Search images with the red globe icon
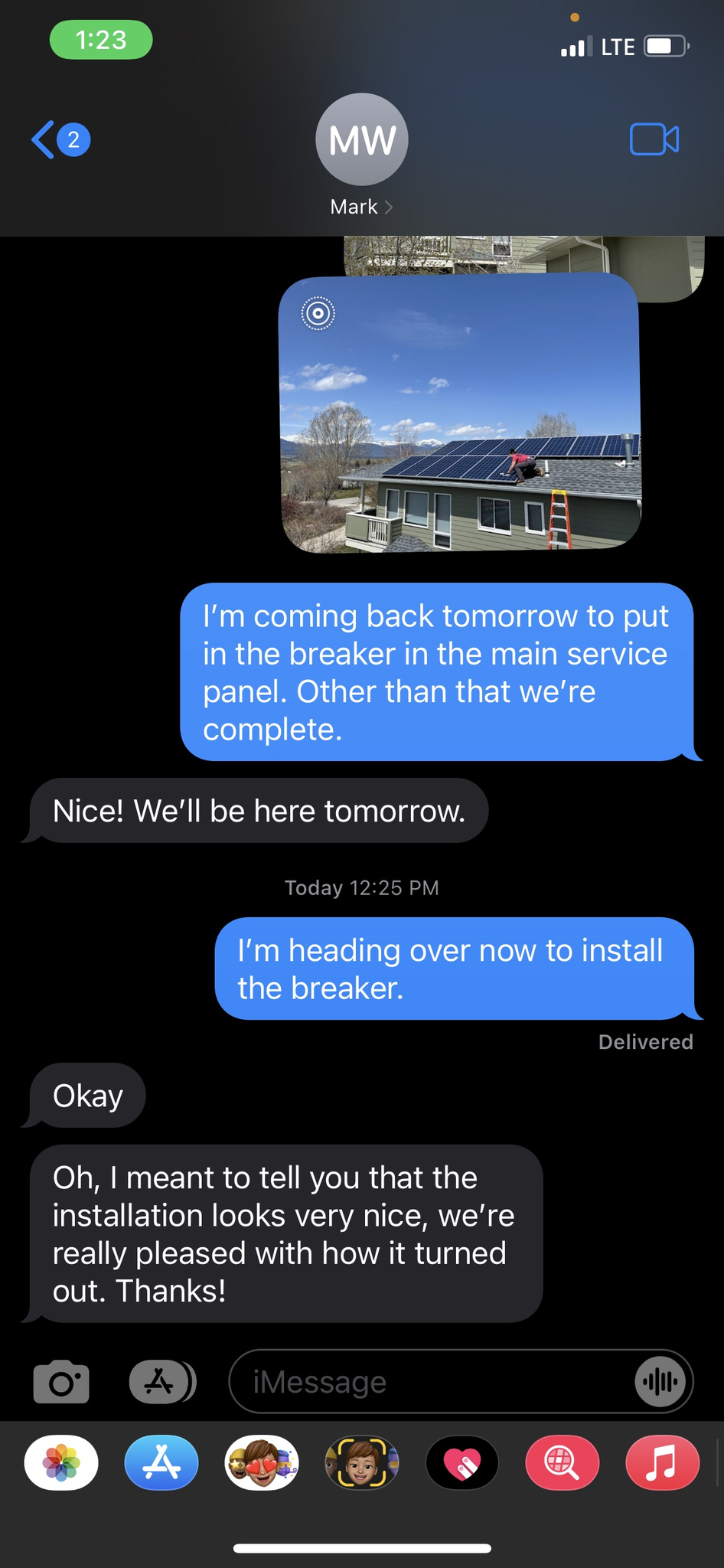 [563, 1463]
